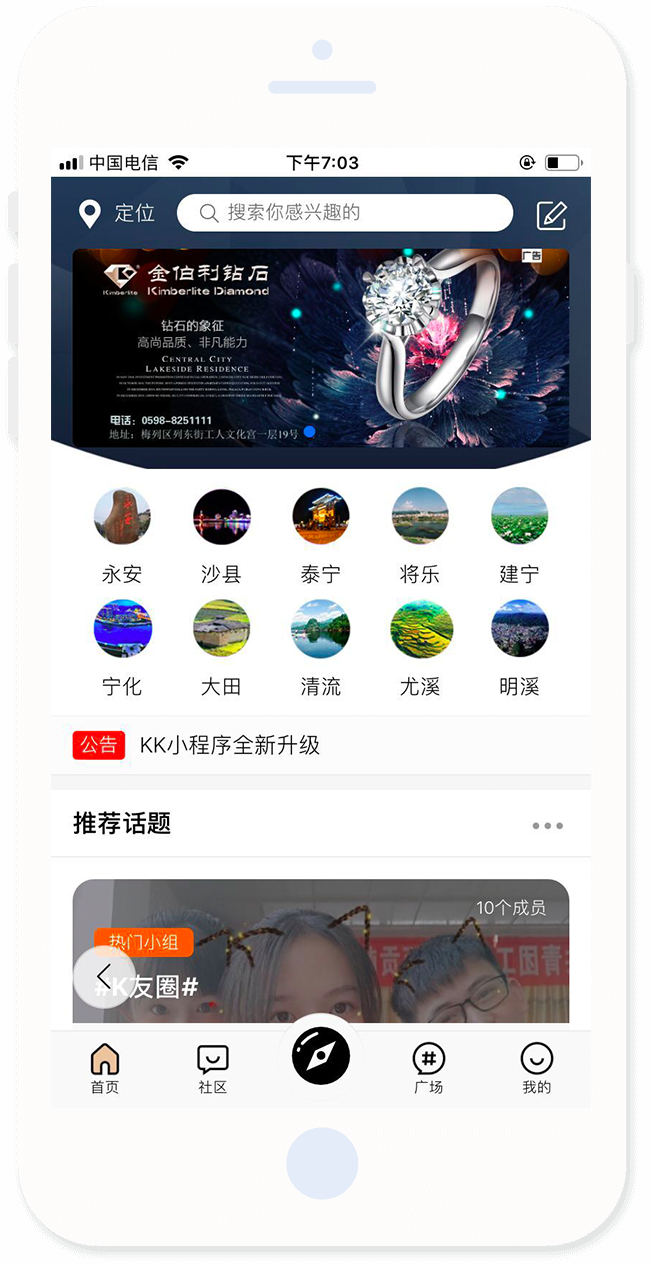Tap the floating back arrow button

(x=103, y=977)
